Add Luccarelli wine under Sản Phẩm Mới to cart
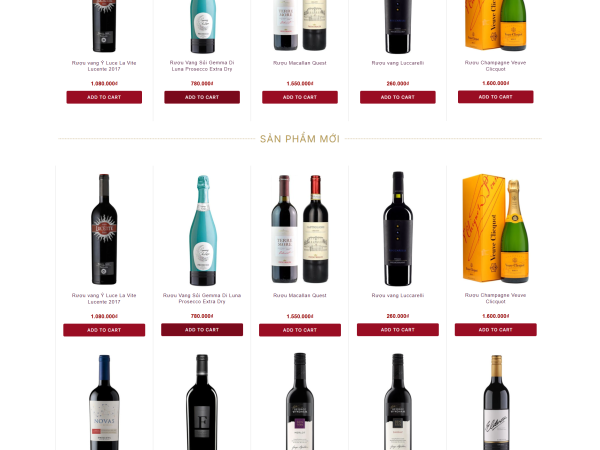 tap(397, 330)
